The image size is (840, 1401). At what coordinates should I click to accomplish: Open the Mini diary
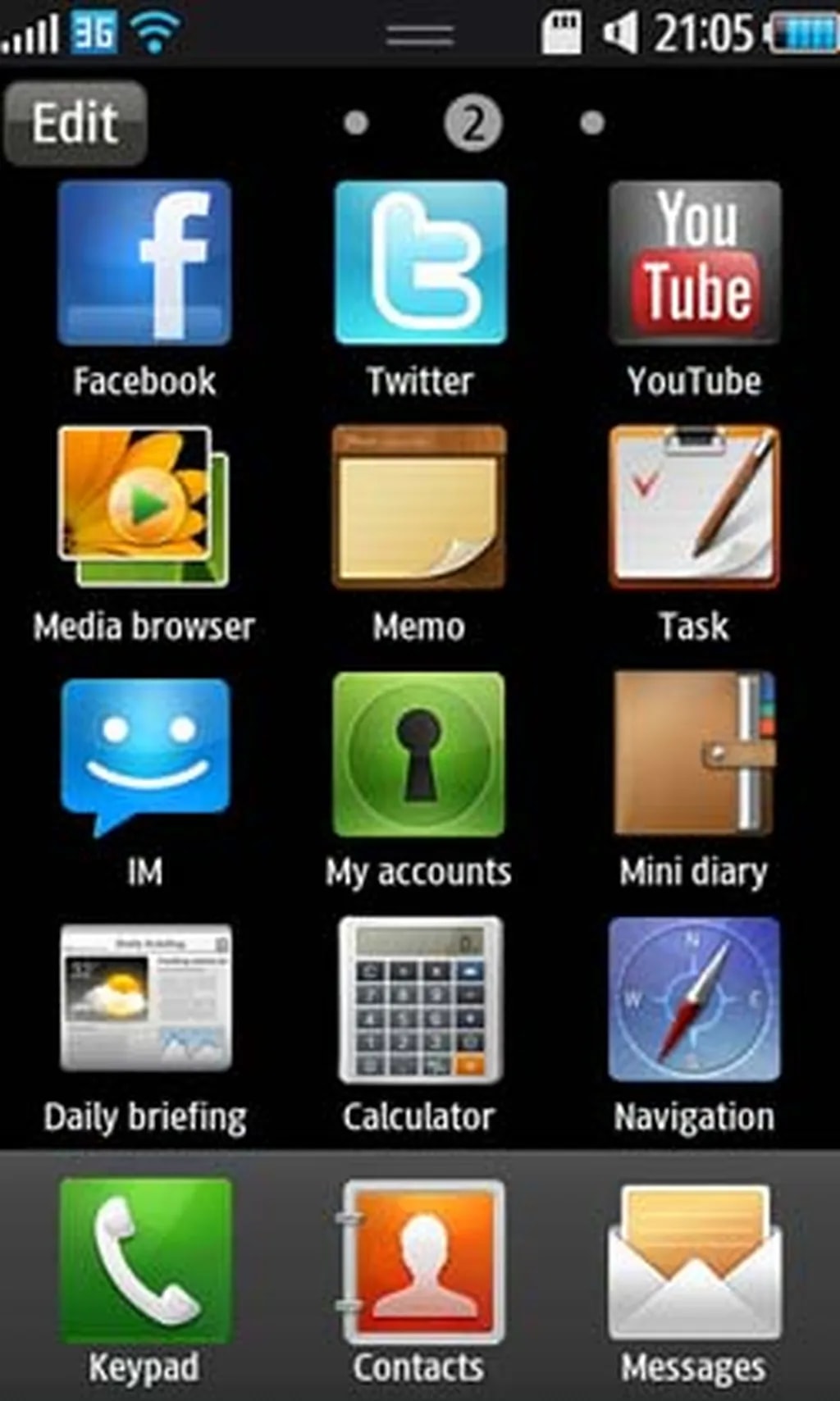coord(694,755)
